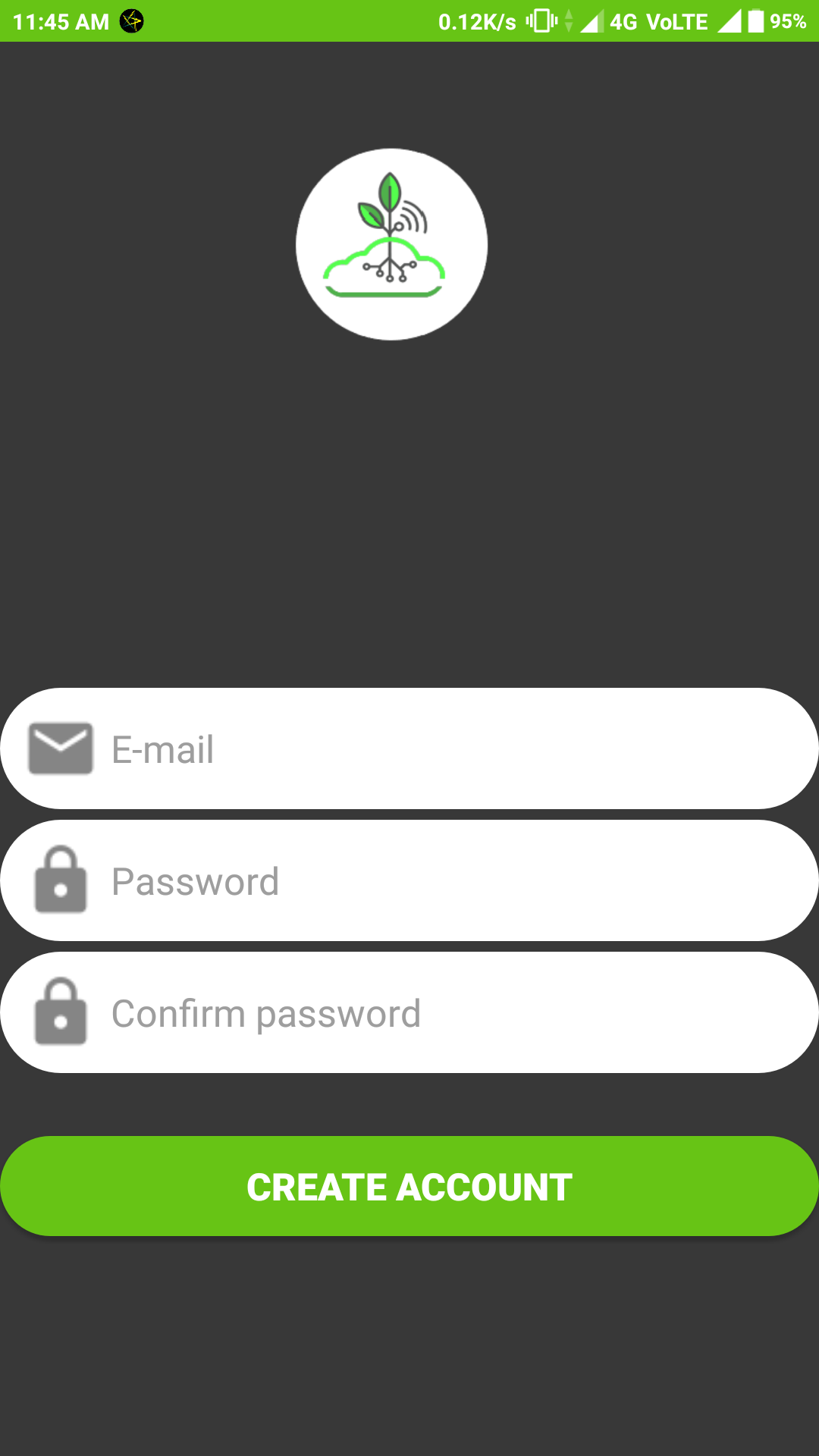Click the envelope icon beside E-mail field
819x1456 pixels.
[x=61, y=748]
